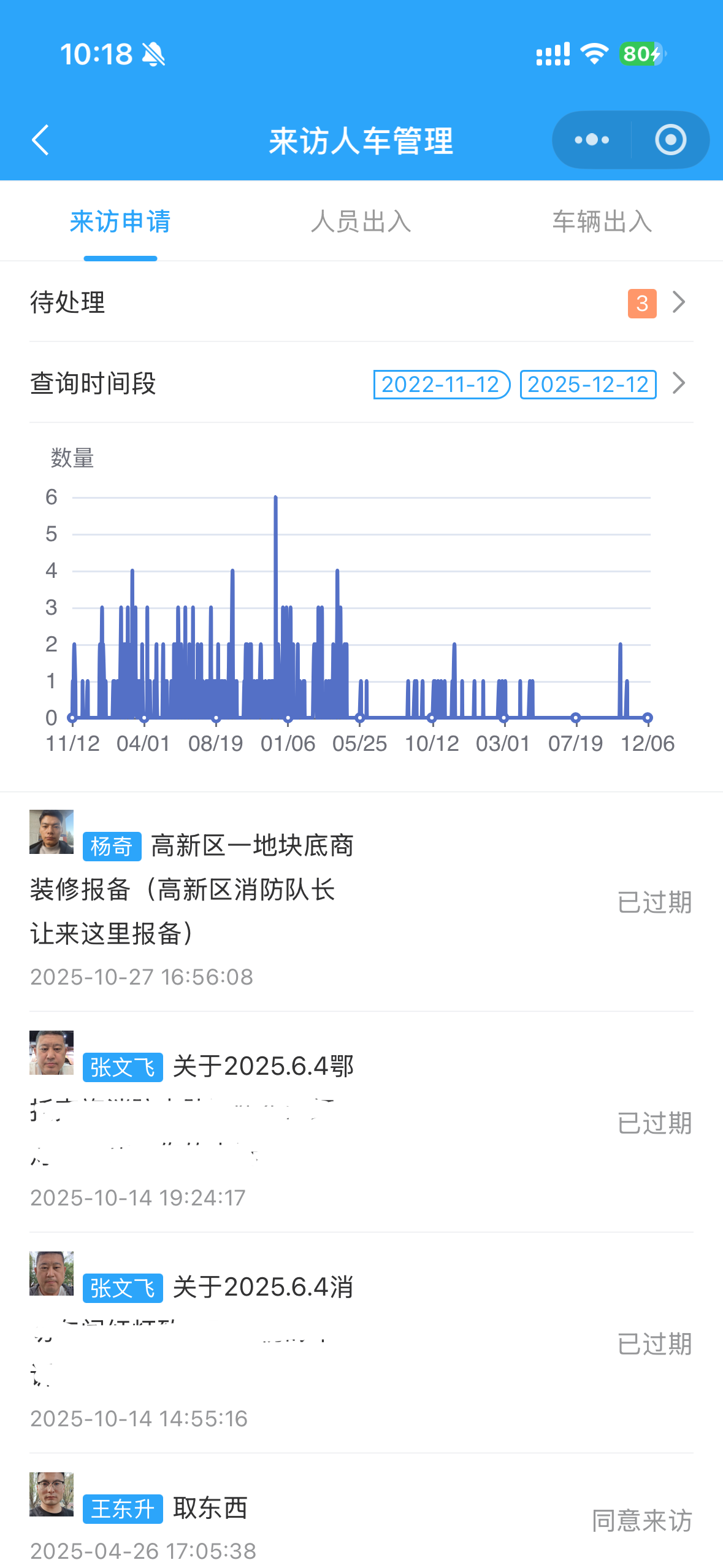Switch to the 车辆出入 tab
Image resolution: width=723 pixels, height=1568 pixels.
pyautogui.click(x=602, y=221)
